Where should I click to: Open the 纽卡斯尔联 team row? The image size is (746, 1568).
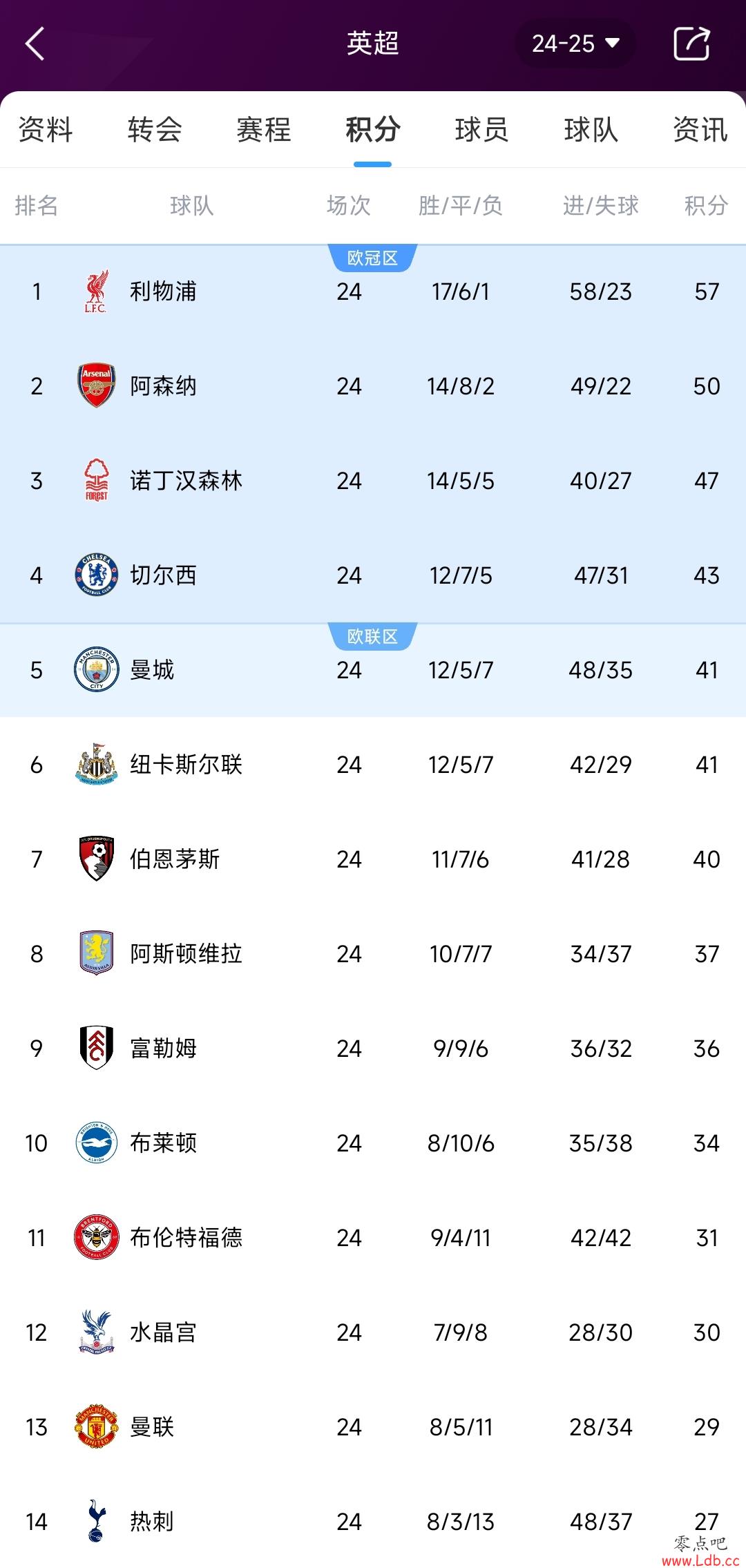point(373,765)
